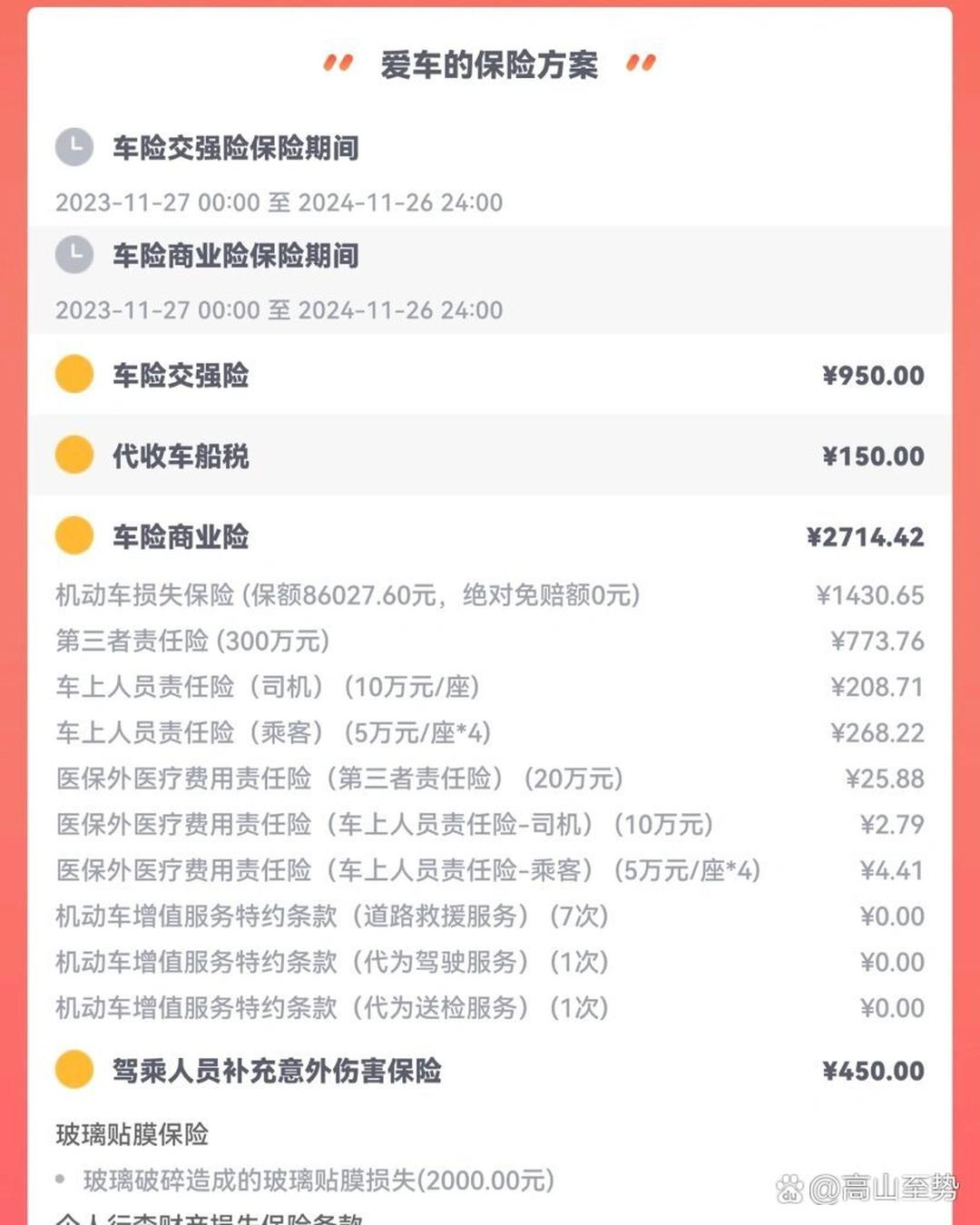Viewport: 980px width, 1225px height.
Task: Select the yellow dot icon next to 车险交强险
Action: pos(73,375)
